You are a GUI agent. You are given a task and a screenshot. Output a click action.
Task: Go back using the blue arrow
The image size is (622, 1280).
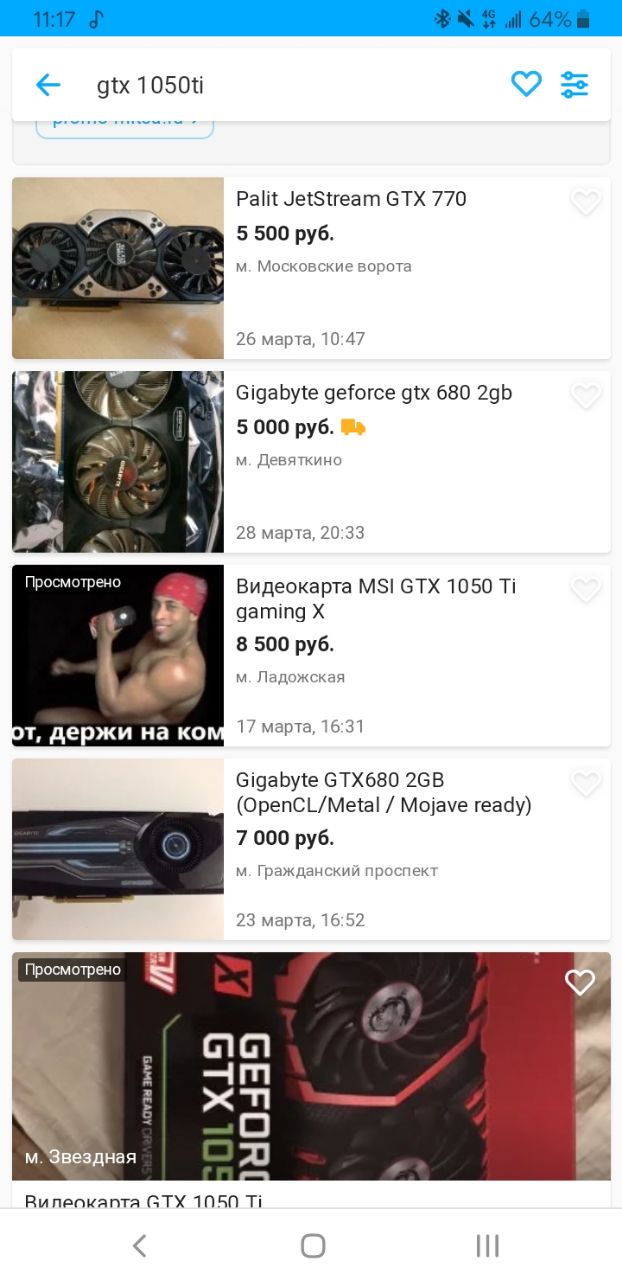pyautogui.click(x=48, y=85)
